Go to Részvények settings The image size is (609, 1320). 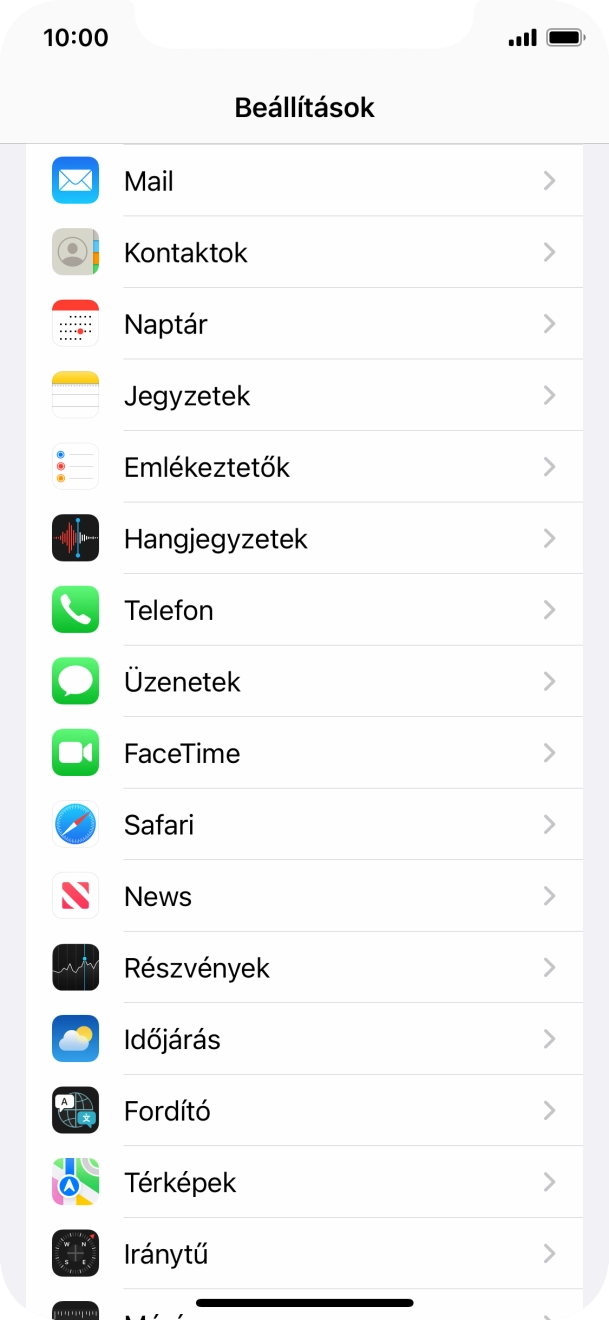[x=304, y=968]
